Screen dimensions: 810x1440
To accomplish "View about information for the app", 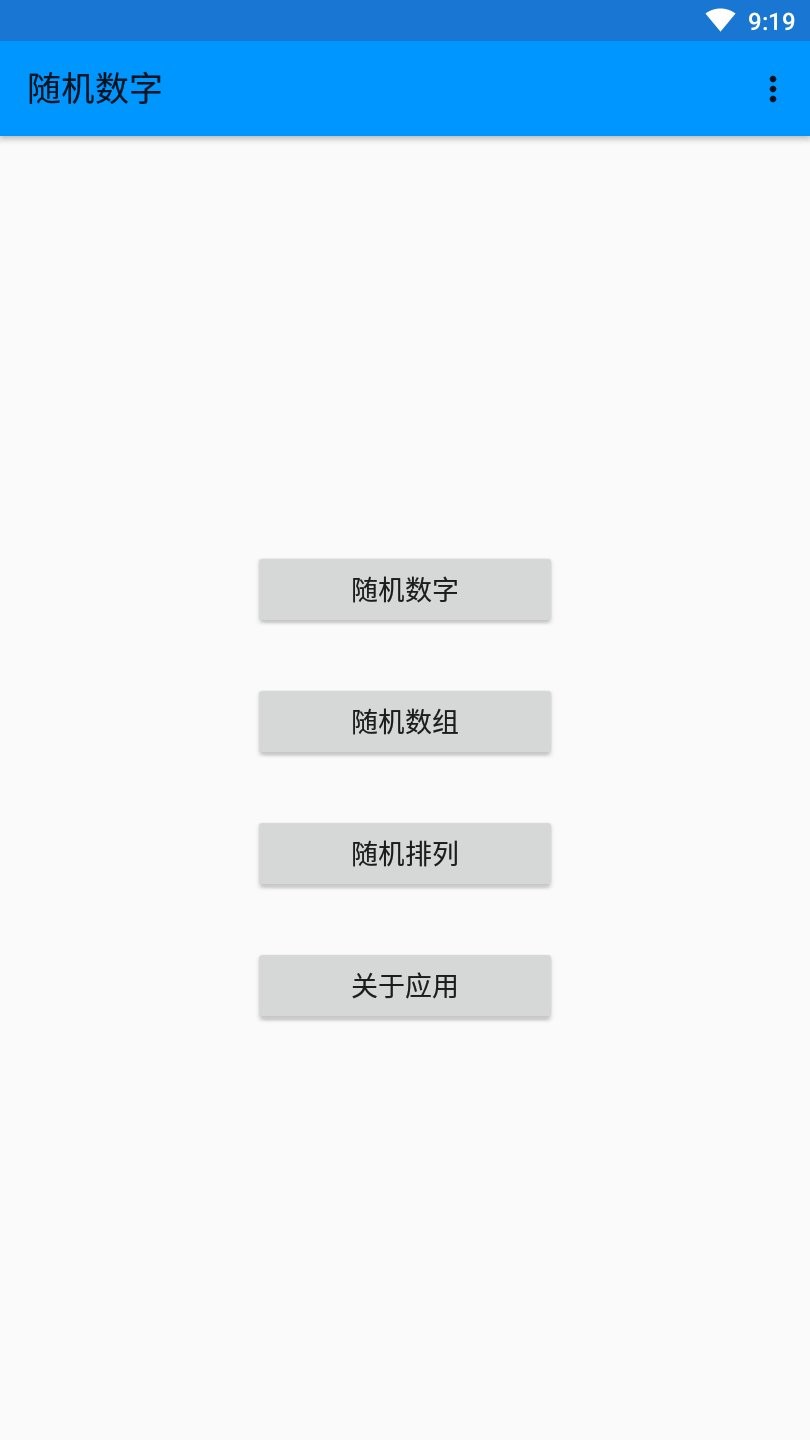I will tap(405, 985).
